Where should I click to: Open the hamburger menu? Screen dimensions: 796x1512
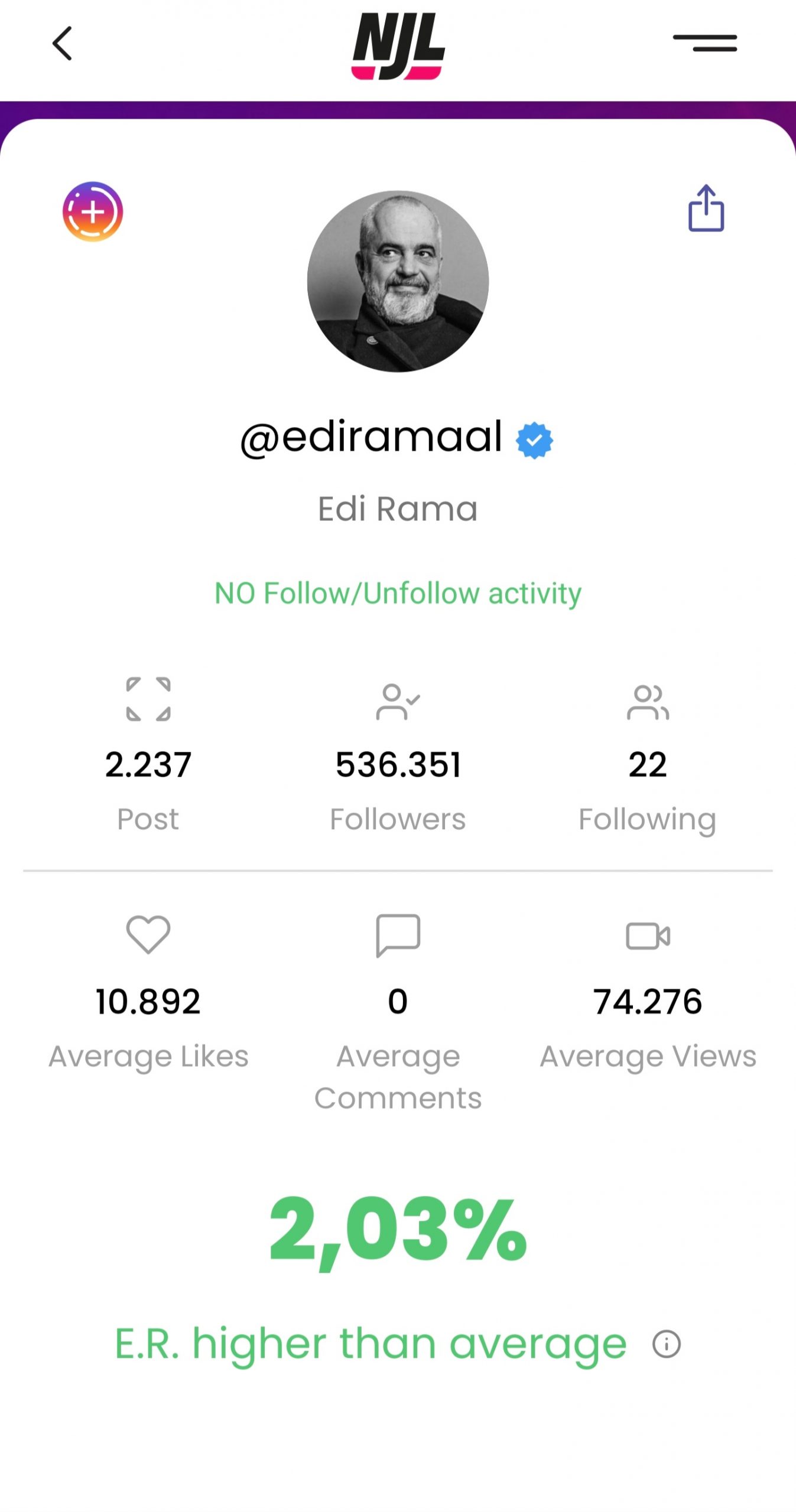[x=704, y=43]
